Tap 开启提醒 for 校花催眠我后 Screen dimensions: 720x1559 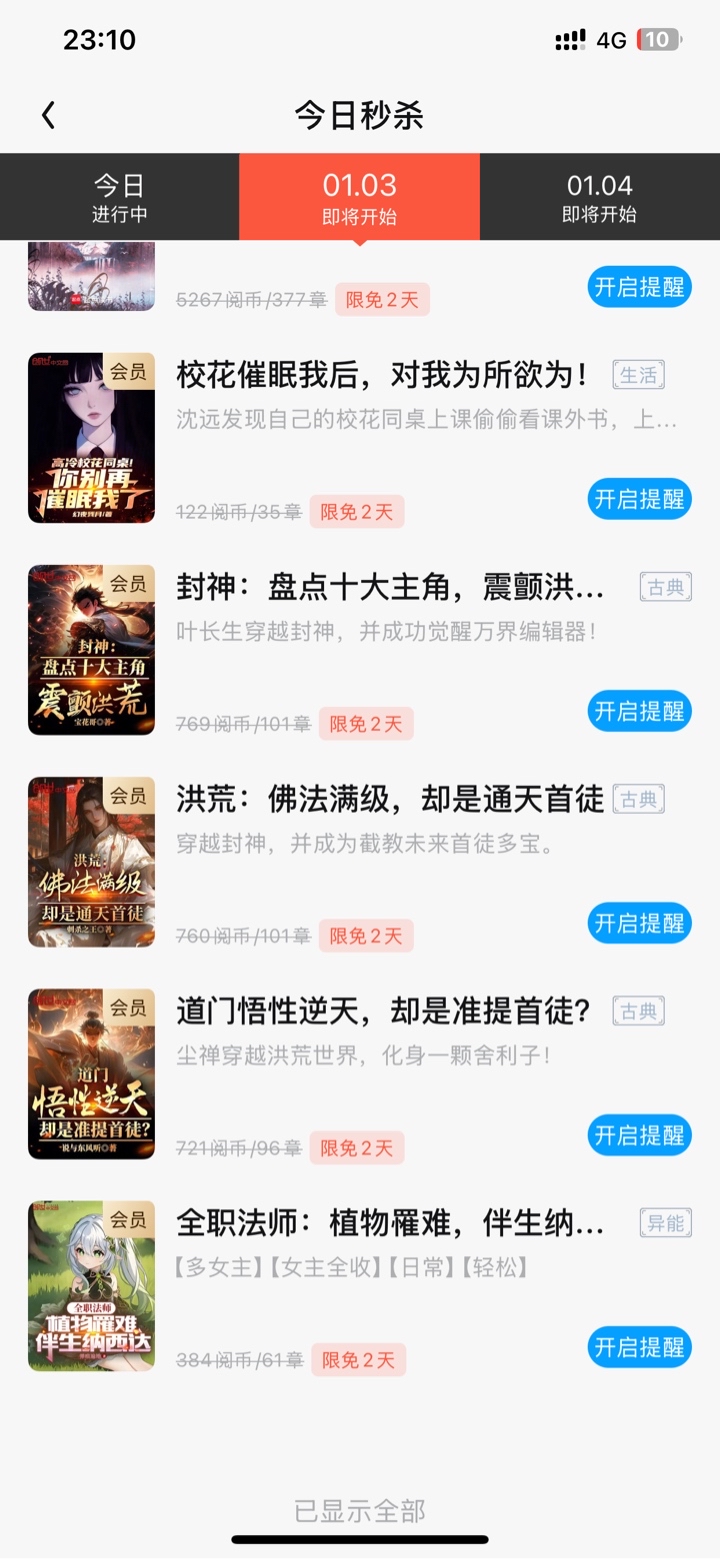[639, 499]
